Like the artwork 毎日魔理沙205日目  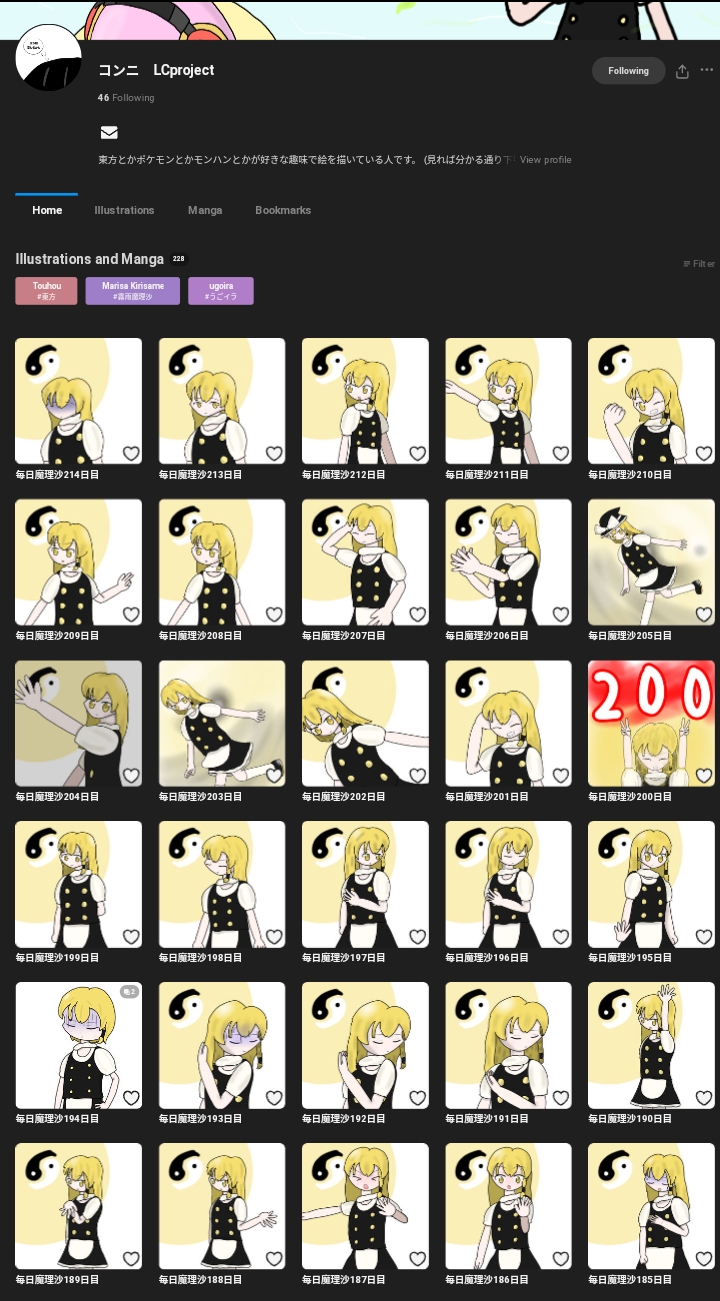tap(704, 615)
